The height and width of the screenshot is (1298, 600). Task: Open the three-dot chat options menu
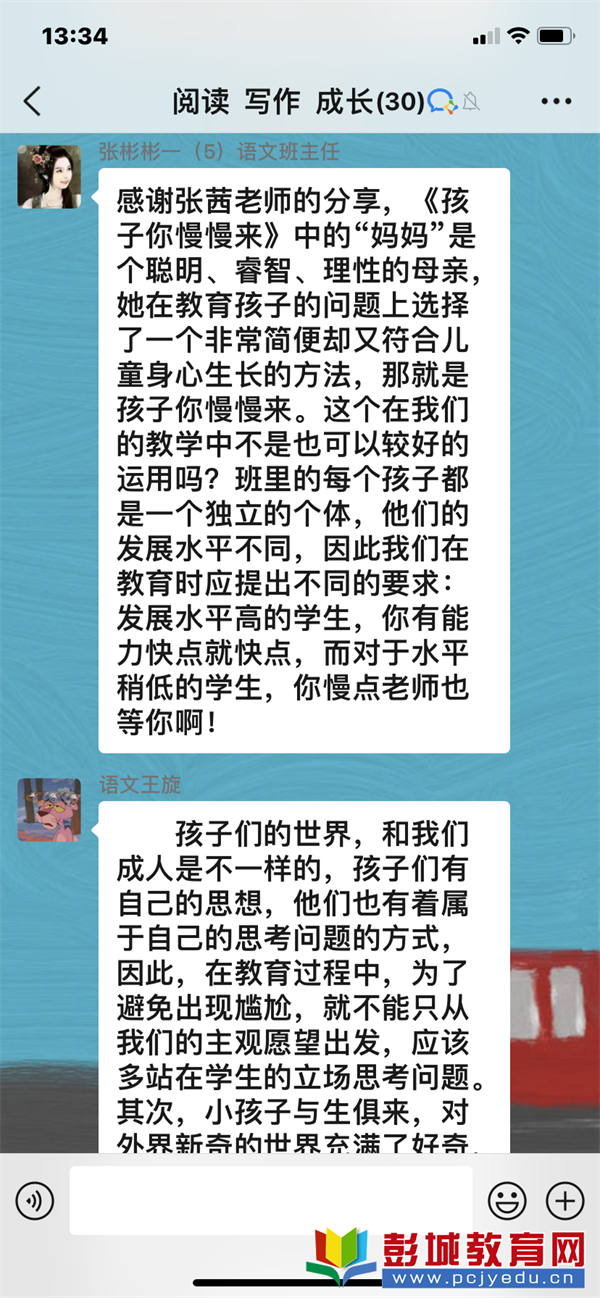(x=555, y=101)
